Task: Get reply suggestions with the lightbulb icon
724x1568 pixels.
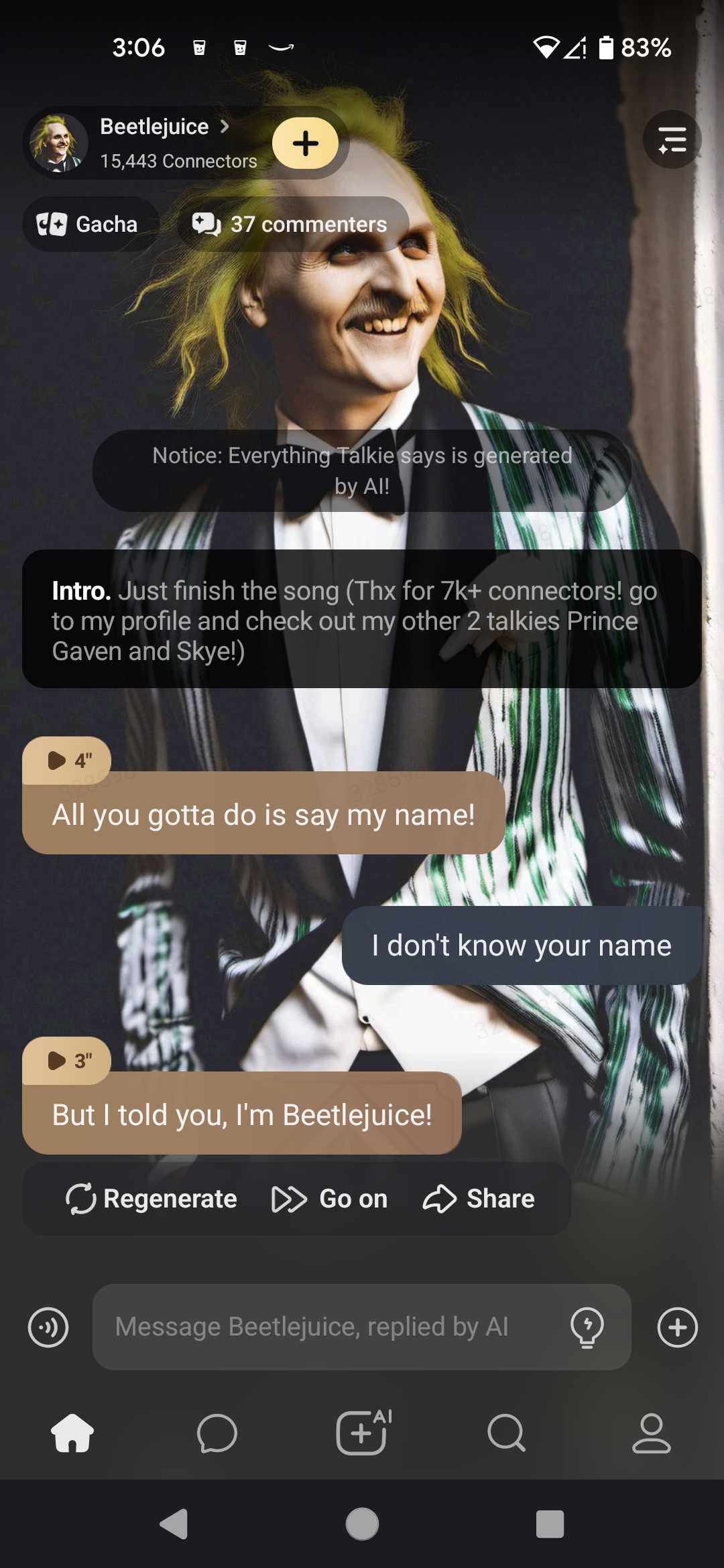Action: 587,1327
